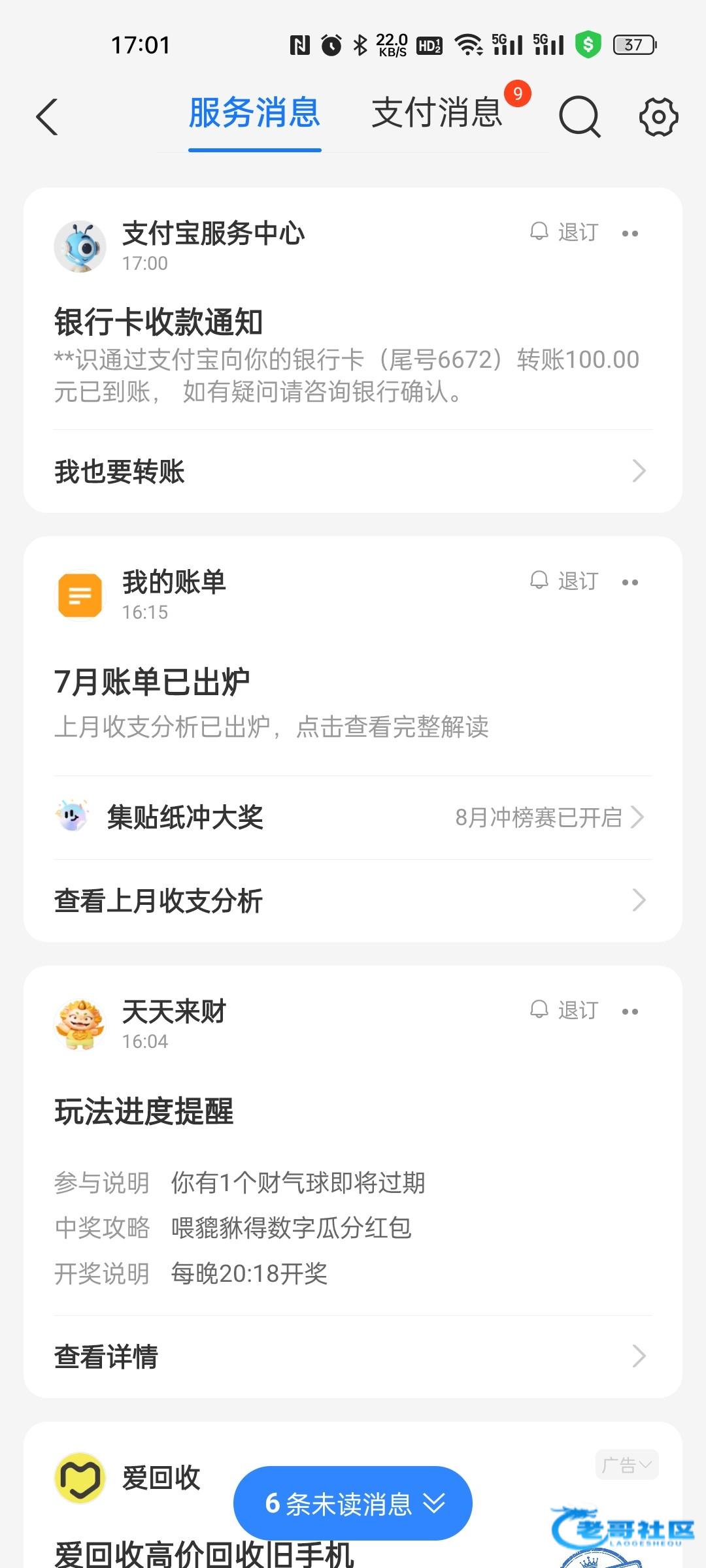Viewport: 706px width, 1568px height.
Task: Switch to the 支付消息 tab
Action: pyautogui.click(x=437, y=113)
